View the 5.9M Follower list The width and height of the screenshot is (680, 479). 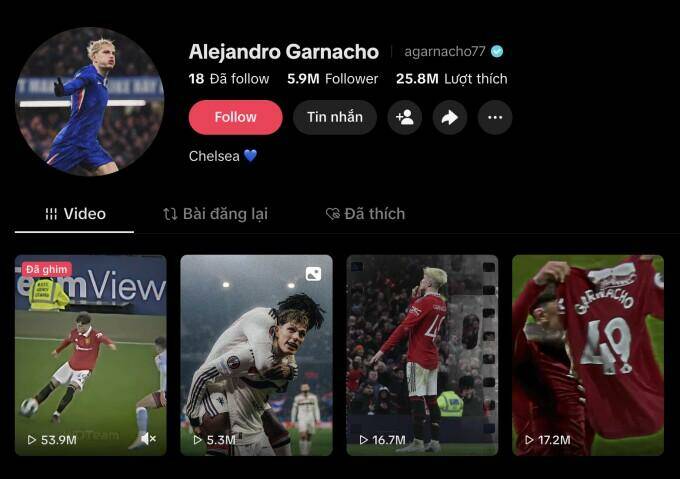pos(332,78)
